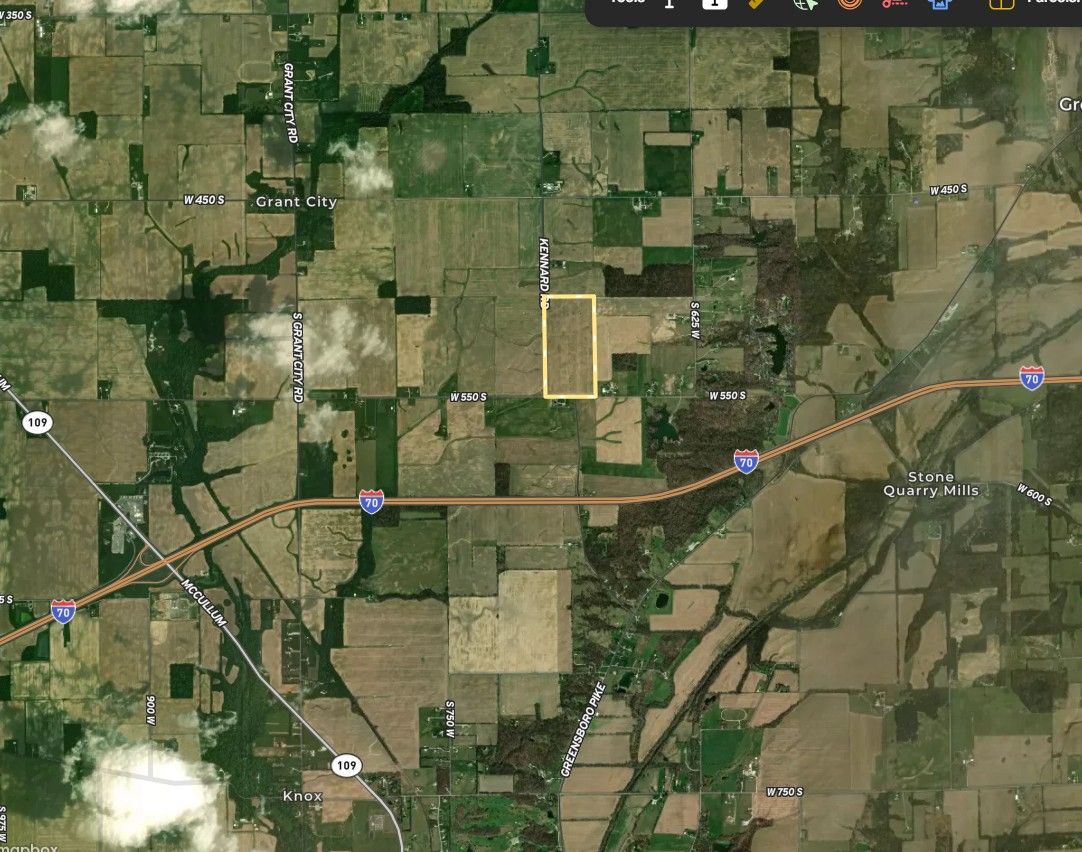Tap the yellow-outlined parcel on the map
The height and width of the screenshot is (852, 1082).
pos(570,346)
